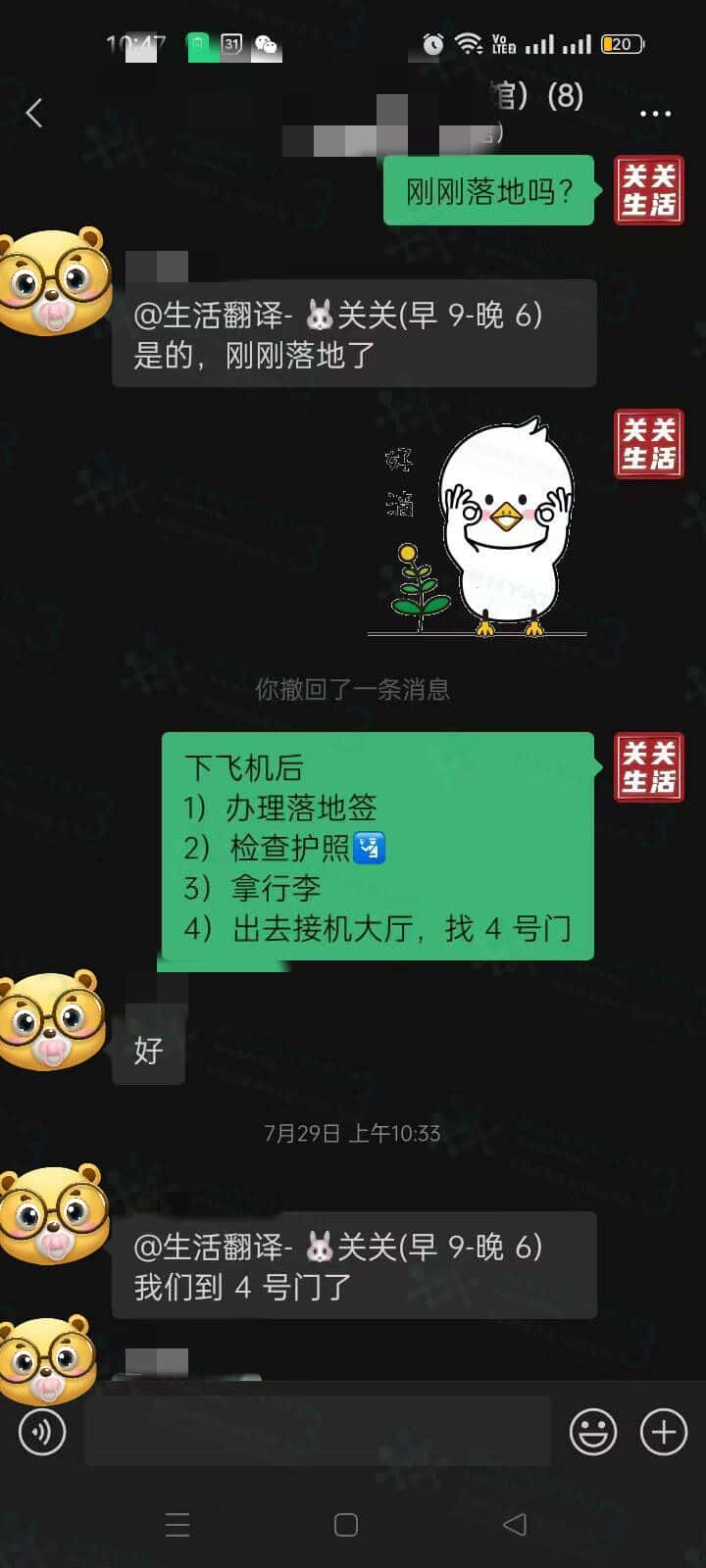Open the chat's three-dot menu
The image size is (706, 1568).
click(x=655, y=114)
